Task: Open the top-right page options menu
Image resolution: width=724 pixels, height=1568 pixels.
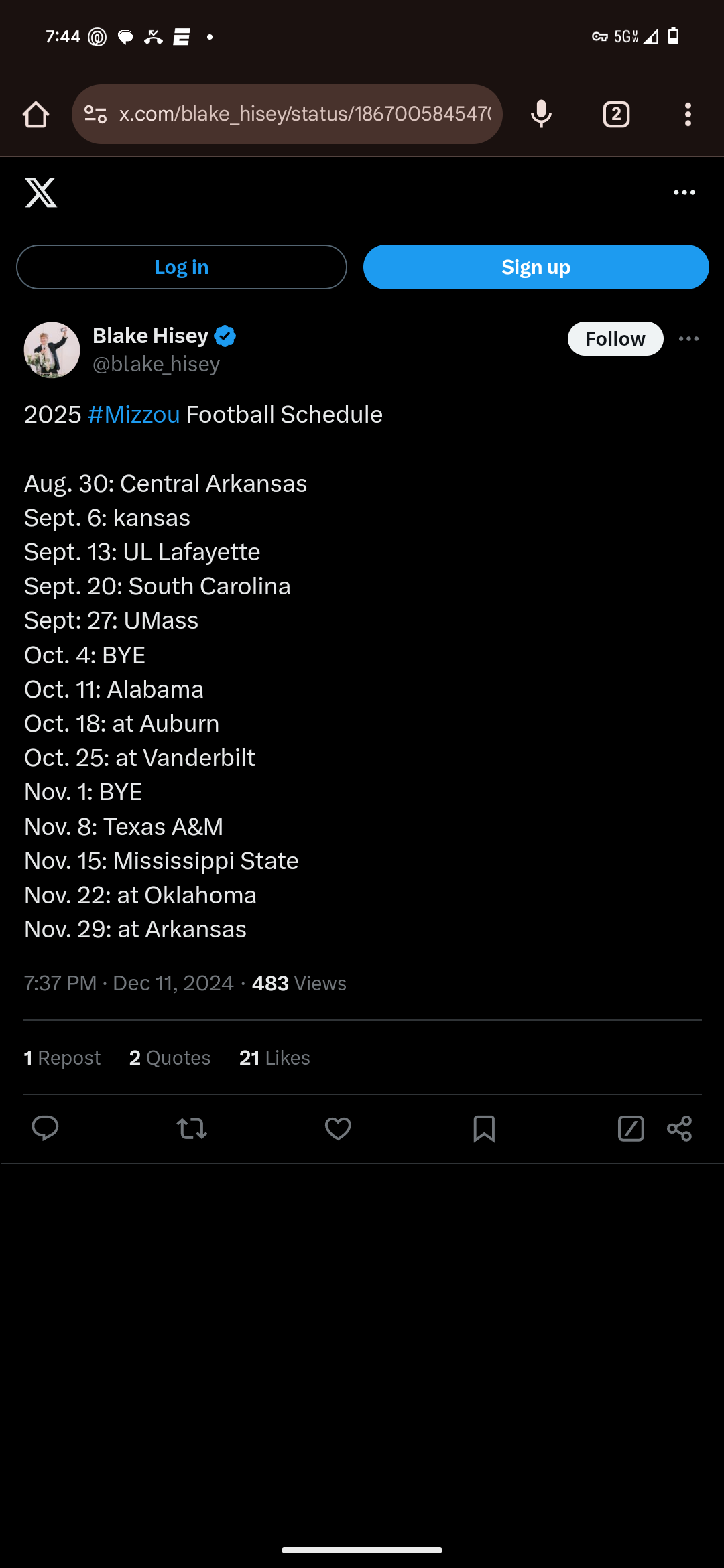Action: (x=684, y=192)
